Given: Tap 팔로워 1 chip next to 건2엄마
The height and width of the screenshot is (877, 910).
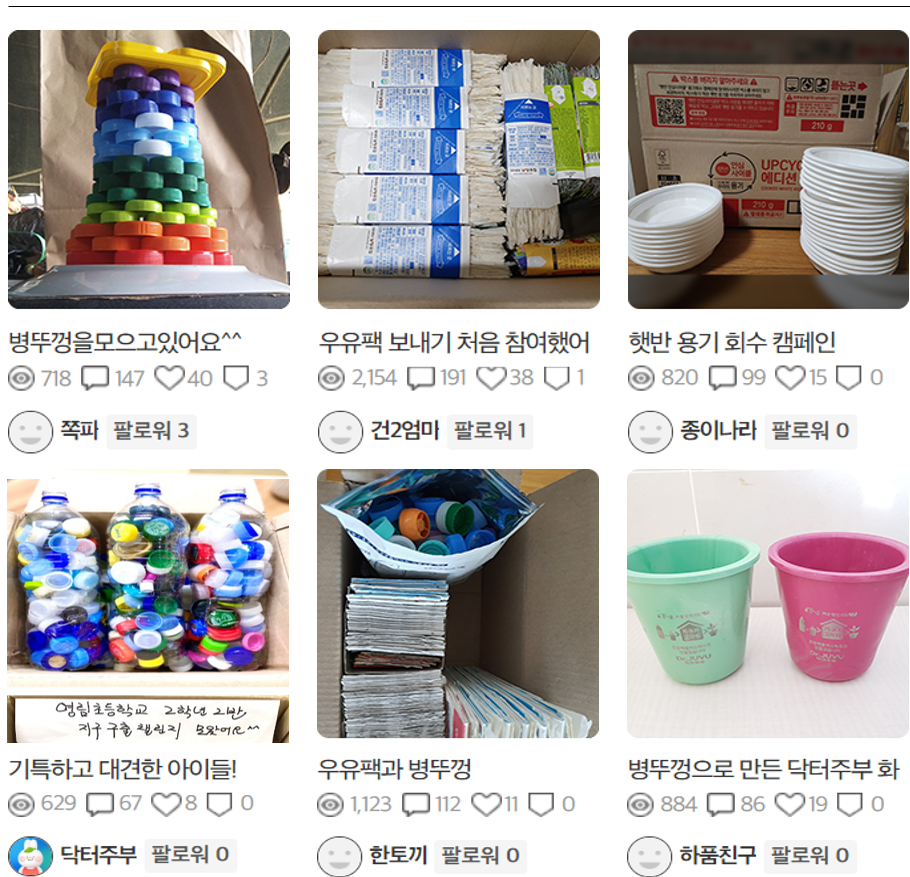Looking at the screenshot, I should (490, 431).
